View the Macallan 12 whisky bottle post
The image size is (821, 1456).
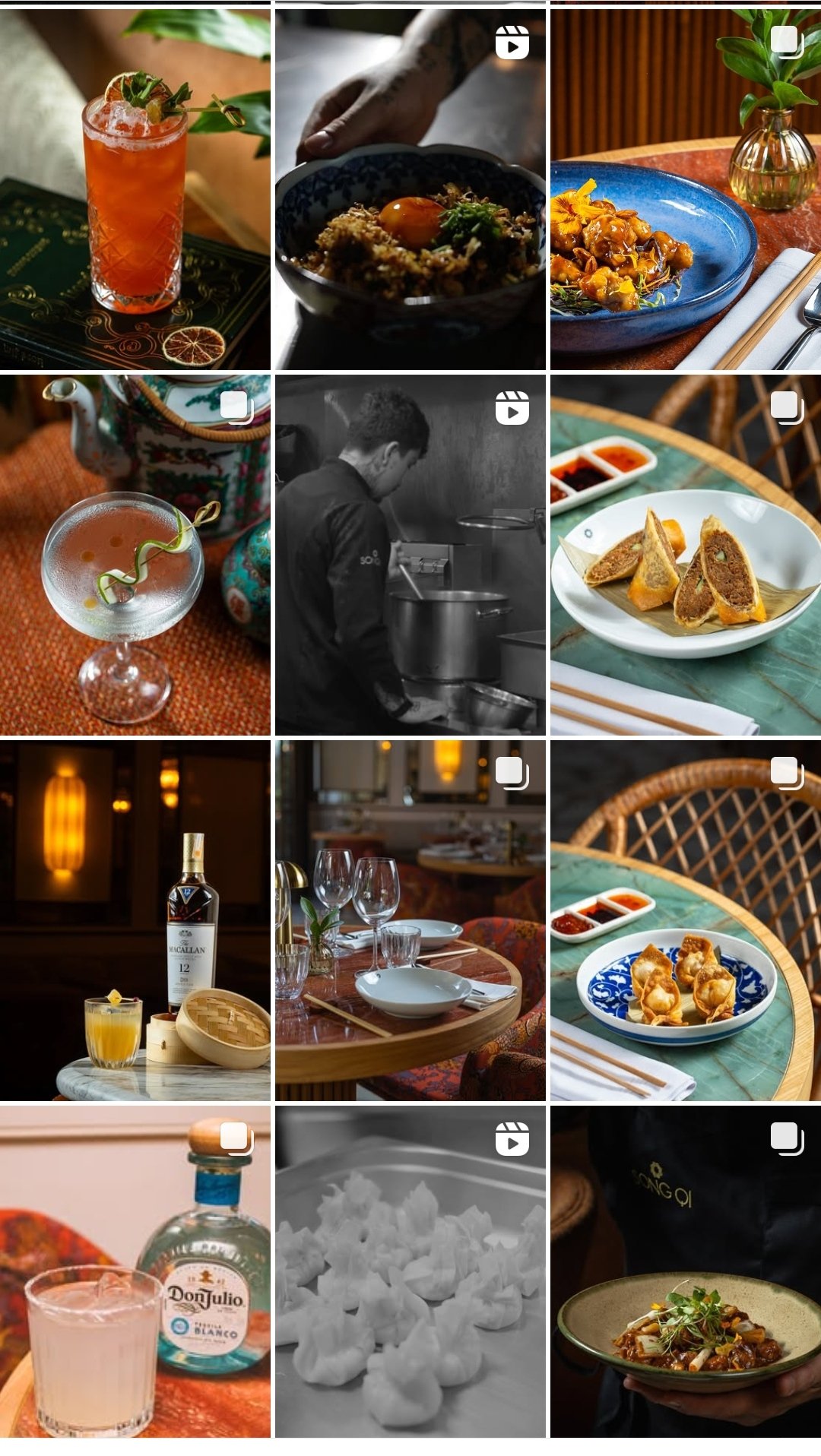click(x=135, y=919)
